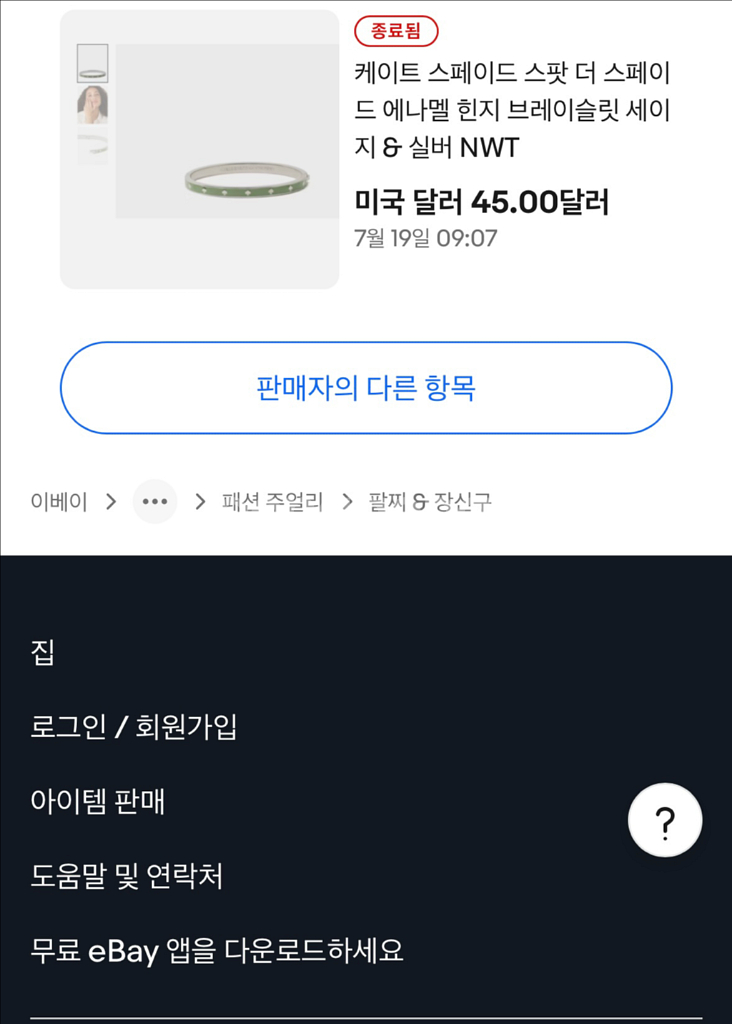This screenshot has width=732, height=1024.
Task: Click the 종료됨 status badge
Action: click(x=394, y=30)
